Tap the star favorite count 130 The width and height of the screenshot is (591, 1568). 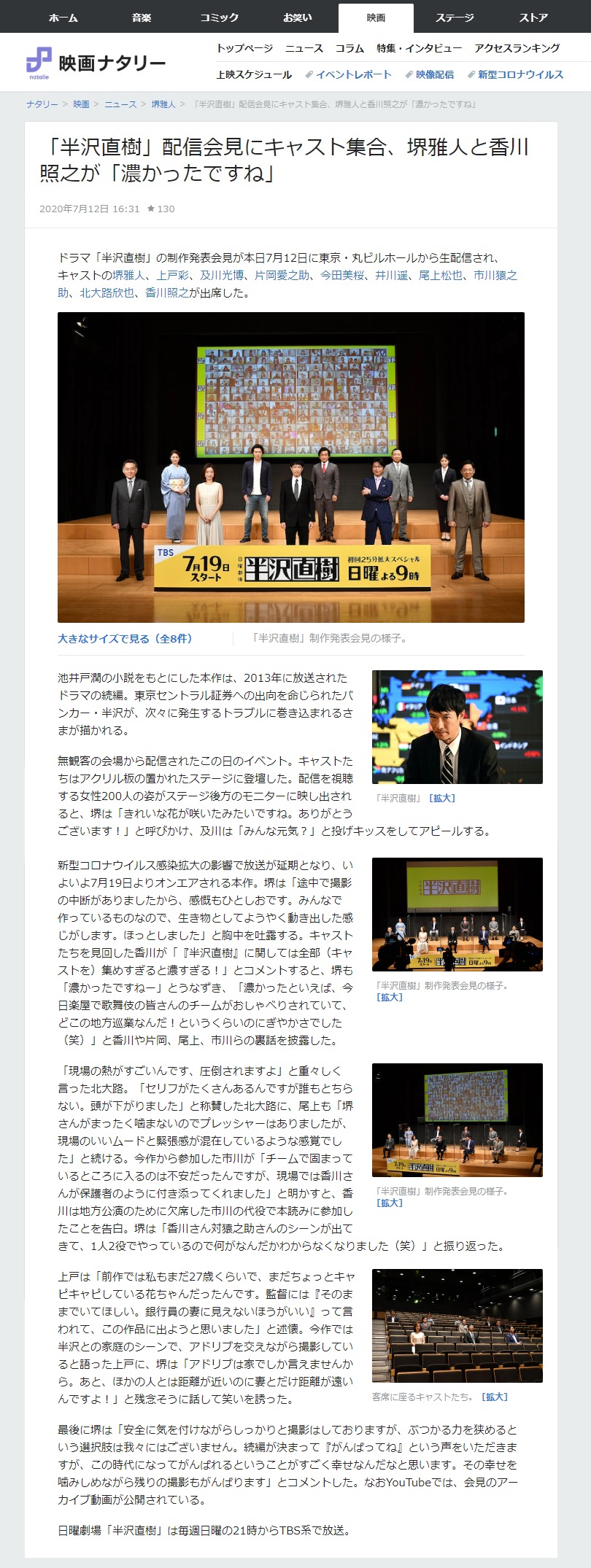pyautogui.click(x=161, y=209)
